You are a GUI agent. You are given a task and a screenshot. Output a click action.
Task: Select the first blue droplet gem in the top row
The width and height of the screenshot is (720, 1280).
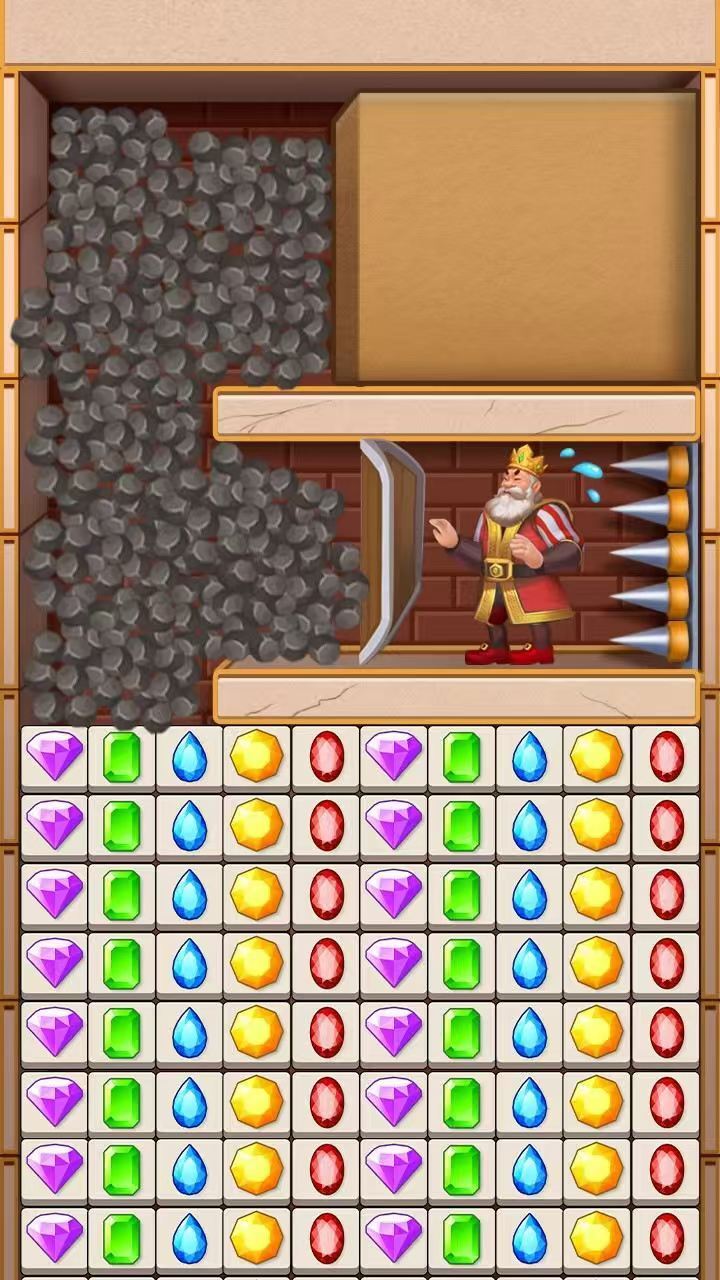click(189, 756)
